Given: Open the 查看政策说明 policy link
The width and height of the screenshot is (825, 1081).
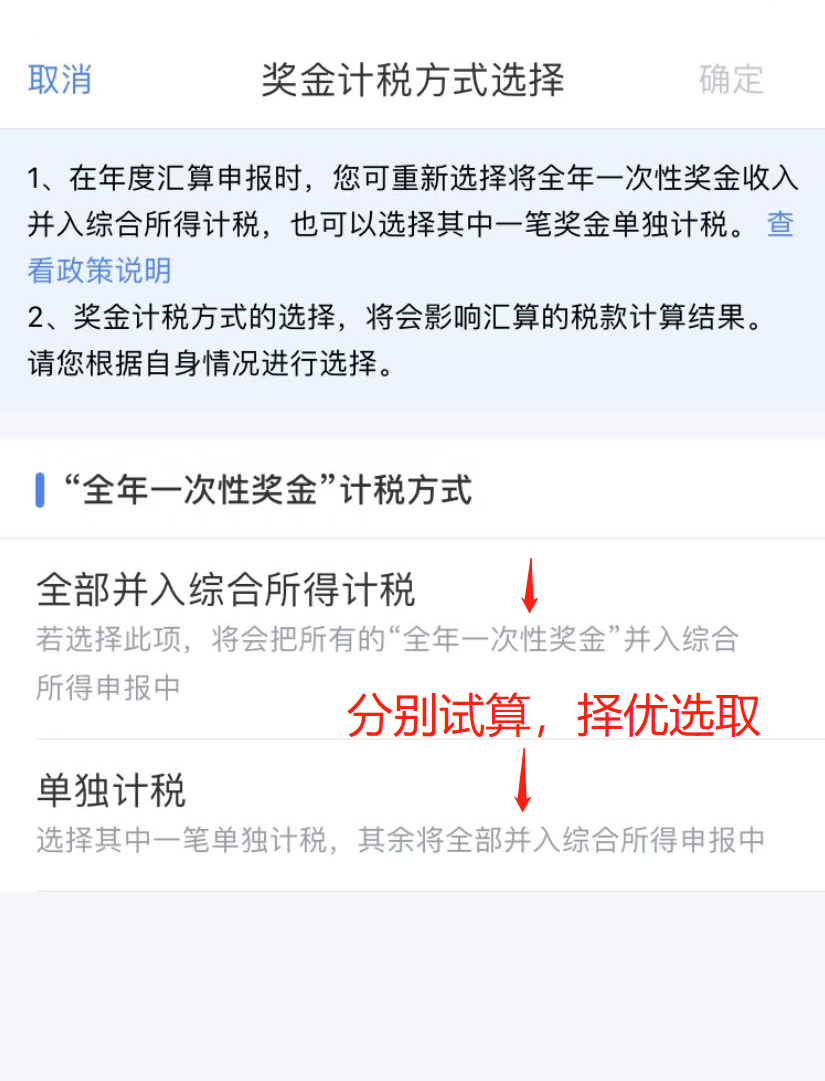Looking at the screenshot, I should tap(99, 270).
